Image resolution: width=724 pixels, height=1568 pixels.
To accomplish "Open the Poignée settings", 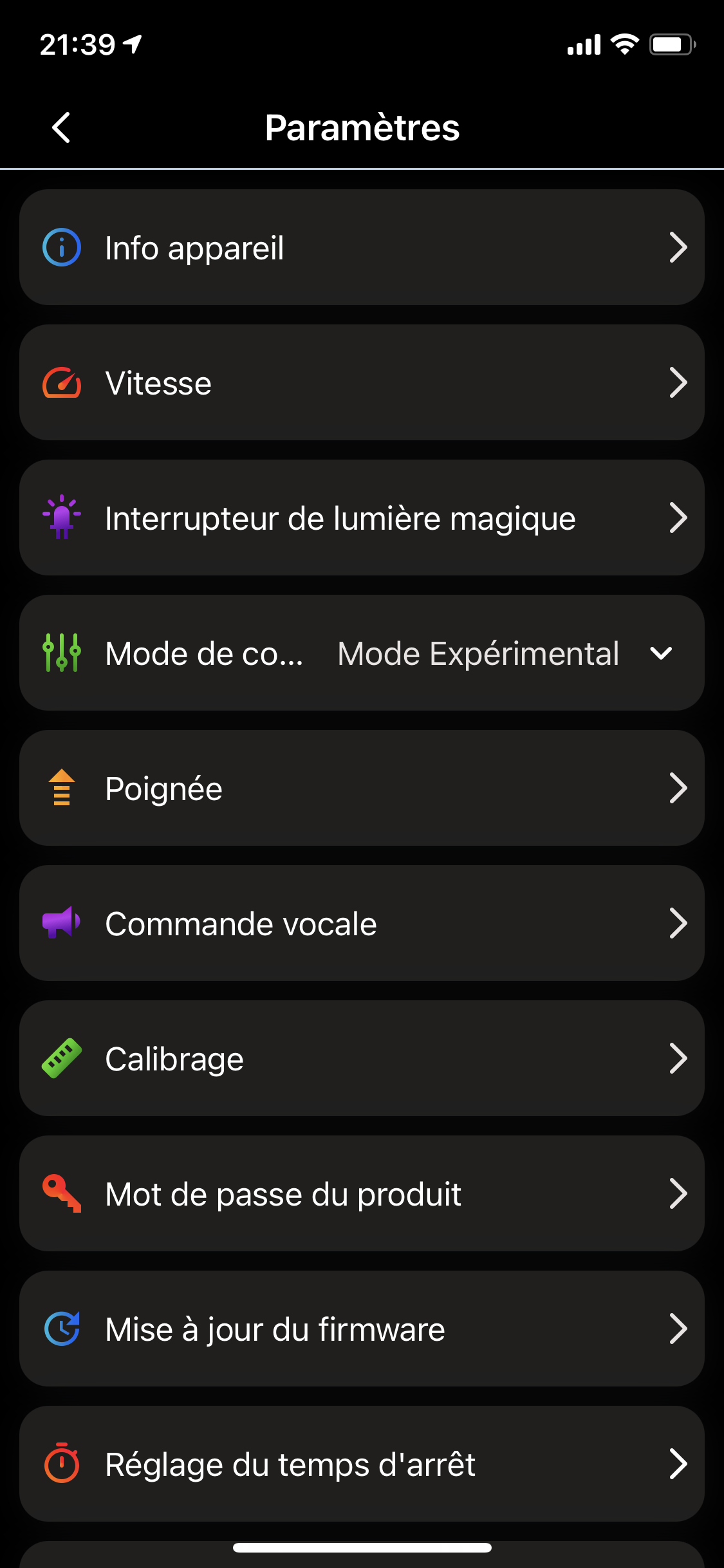I will [x=362, y=788].
